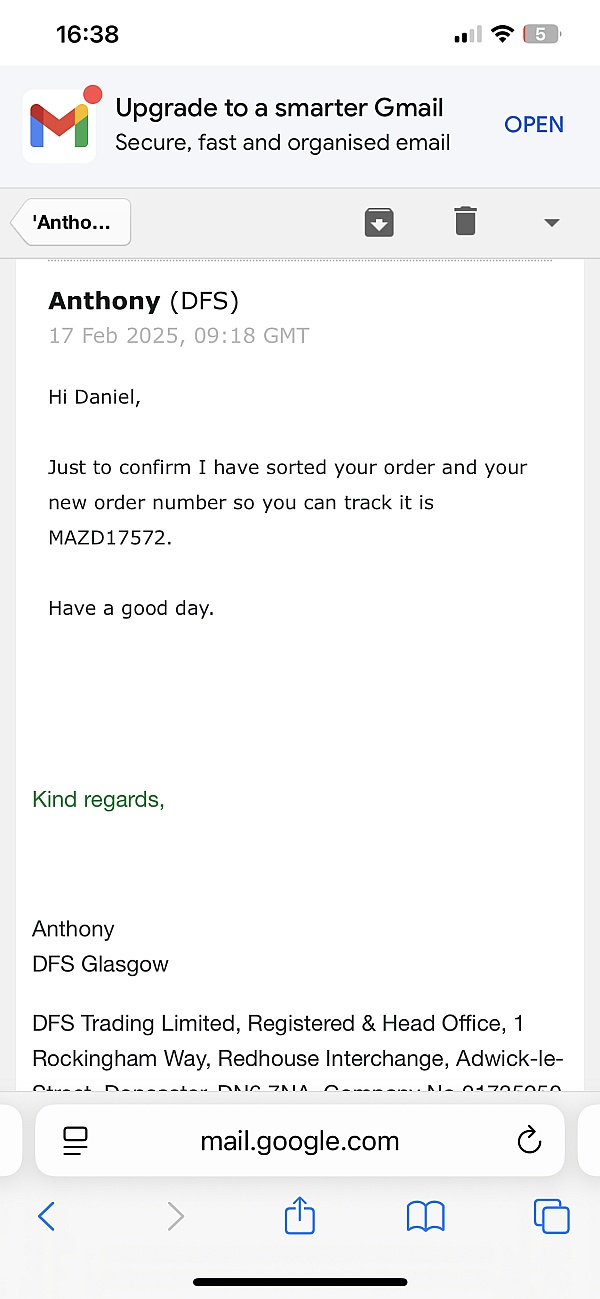The width and height of the screenshot is (600, 1299).
Task: Navigate back in Safari
Action: coord(46,1216)
